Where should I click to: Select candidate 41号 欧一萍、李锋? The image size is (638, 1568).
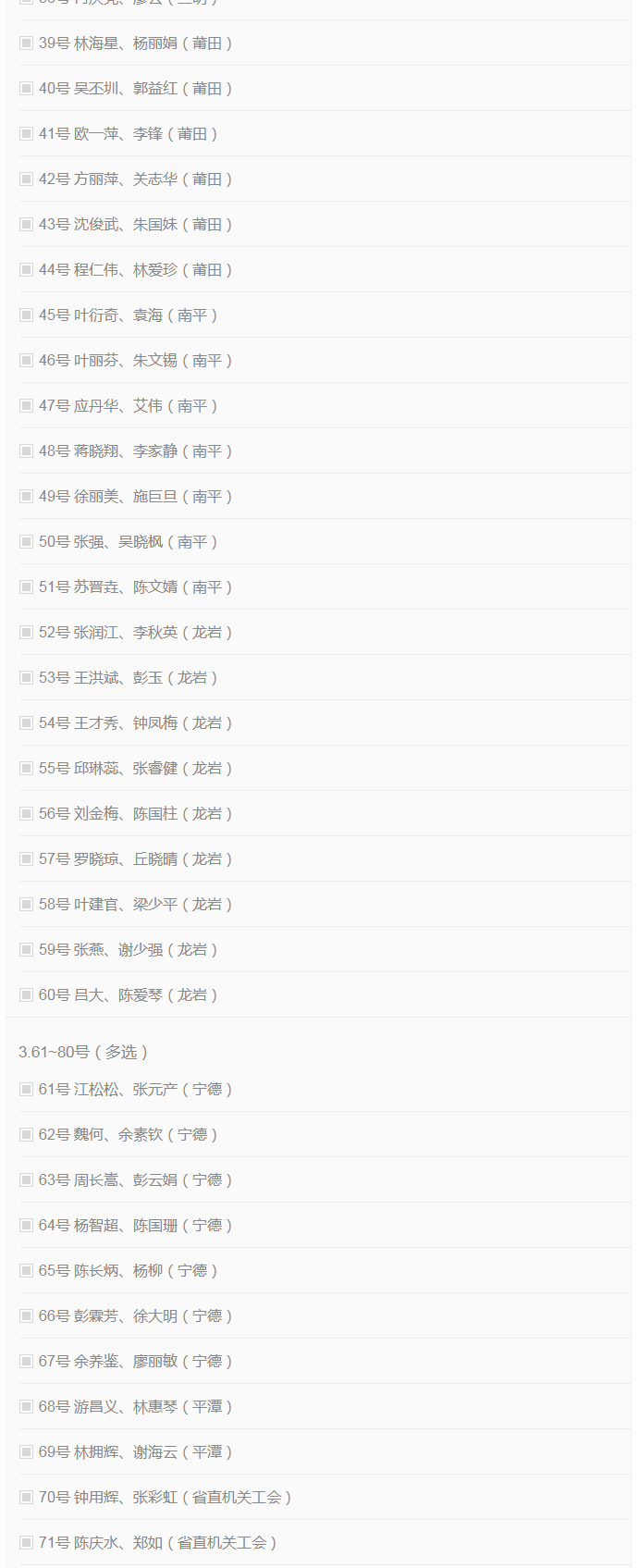pos(26,134)
